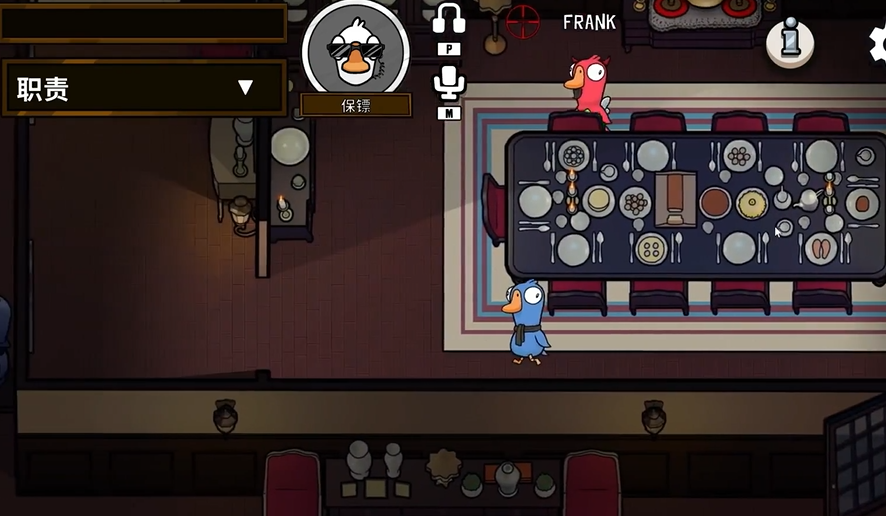Expand the 职责 dropdown panel

245,88
